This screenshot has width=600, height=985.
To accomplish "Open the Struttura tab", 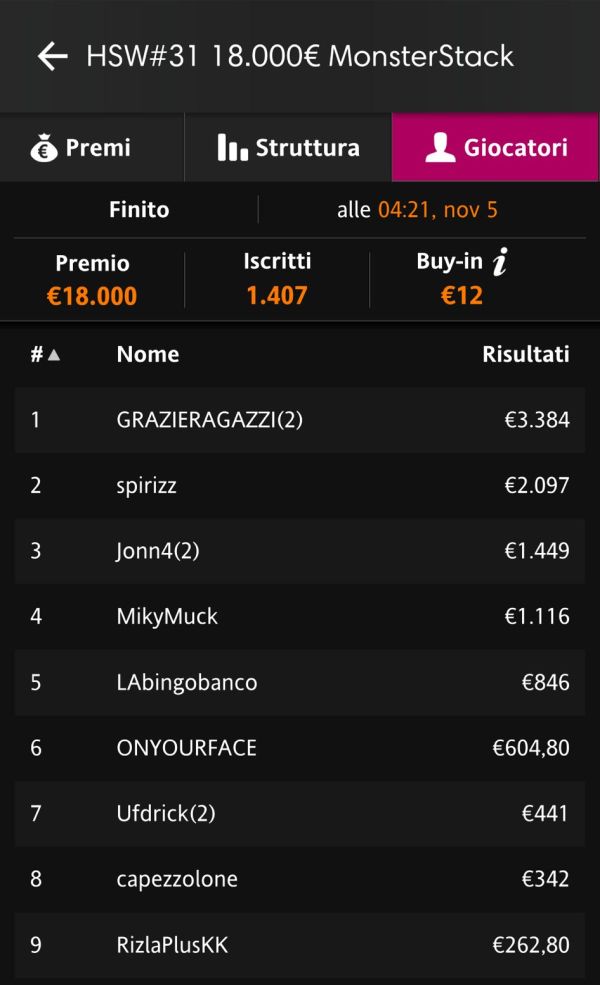I will point(288,148).
